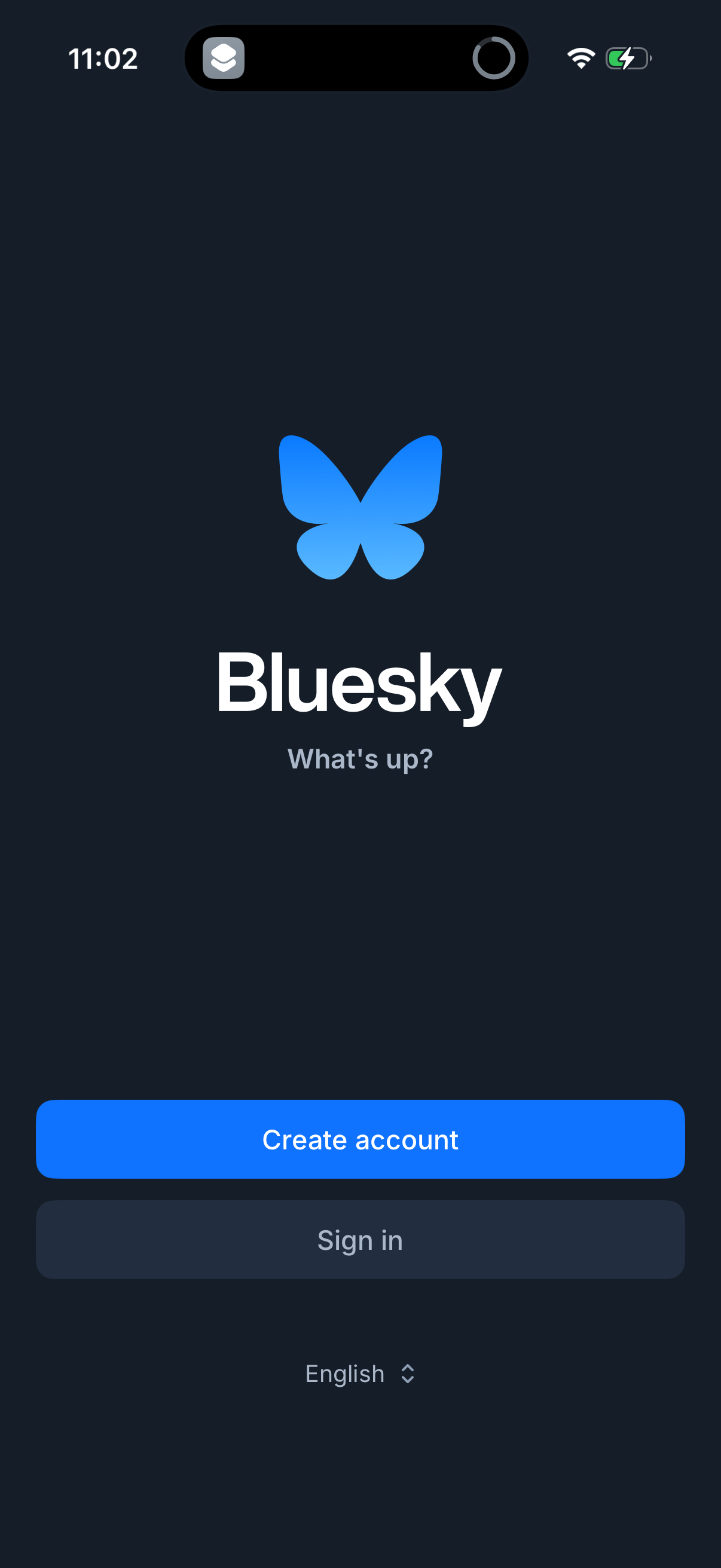Tap the status bar at the top
Image resolution: width=721 pixels, height=1568 pixels.
360,58
